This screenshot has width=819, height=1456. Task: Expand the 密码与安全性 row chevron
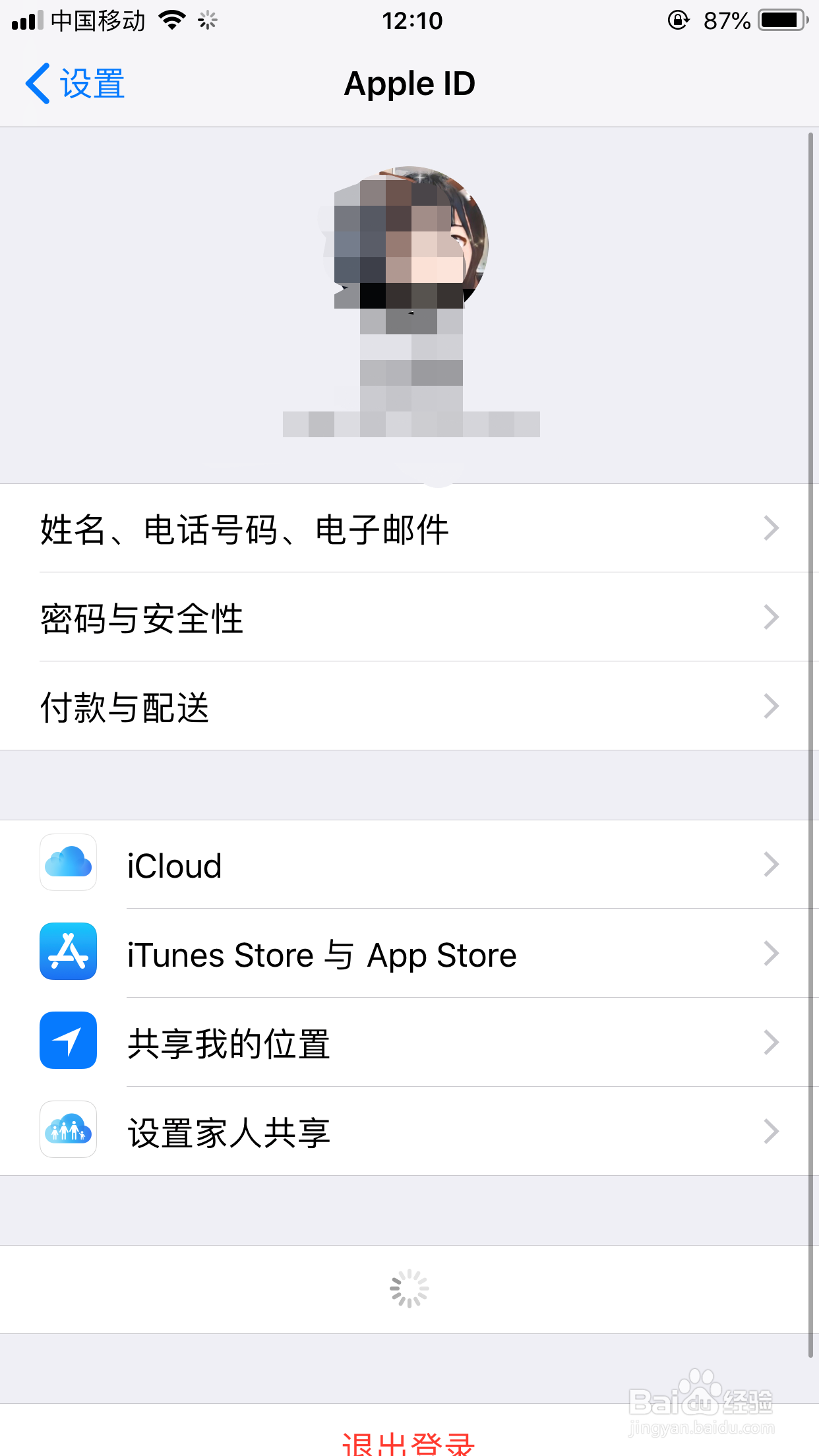770,617
